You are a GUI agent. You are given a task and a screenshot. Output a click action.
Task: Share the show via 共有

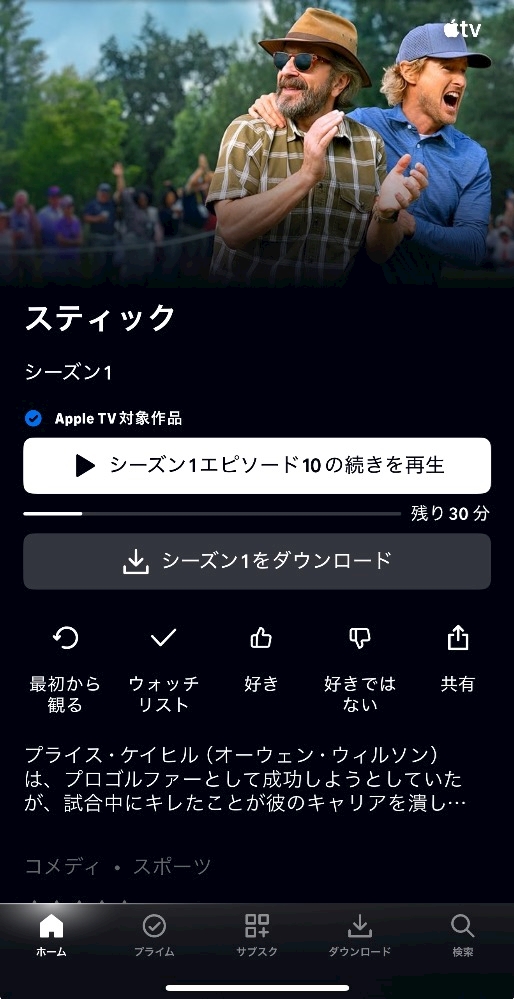(458, 659)
